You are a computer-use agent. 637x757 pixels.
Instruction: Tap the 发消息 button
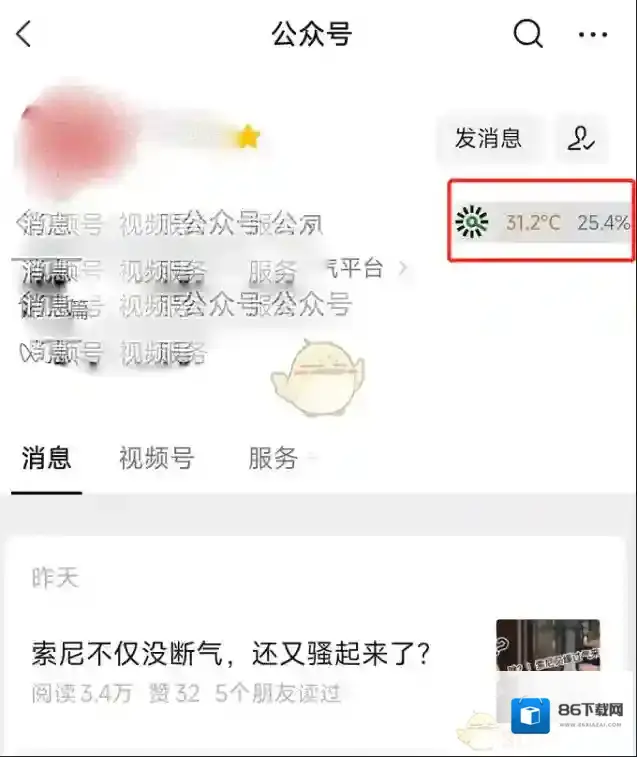tap(488, 139)
